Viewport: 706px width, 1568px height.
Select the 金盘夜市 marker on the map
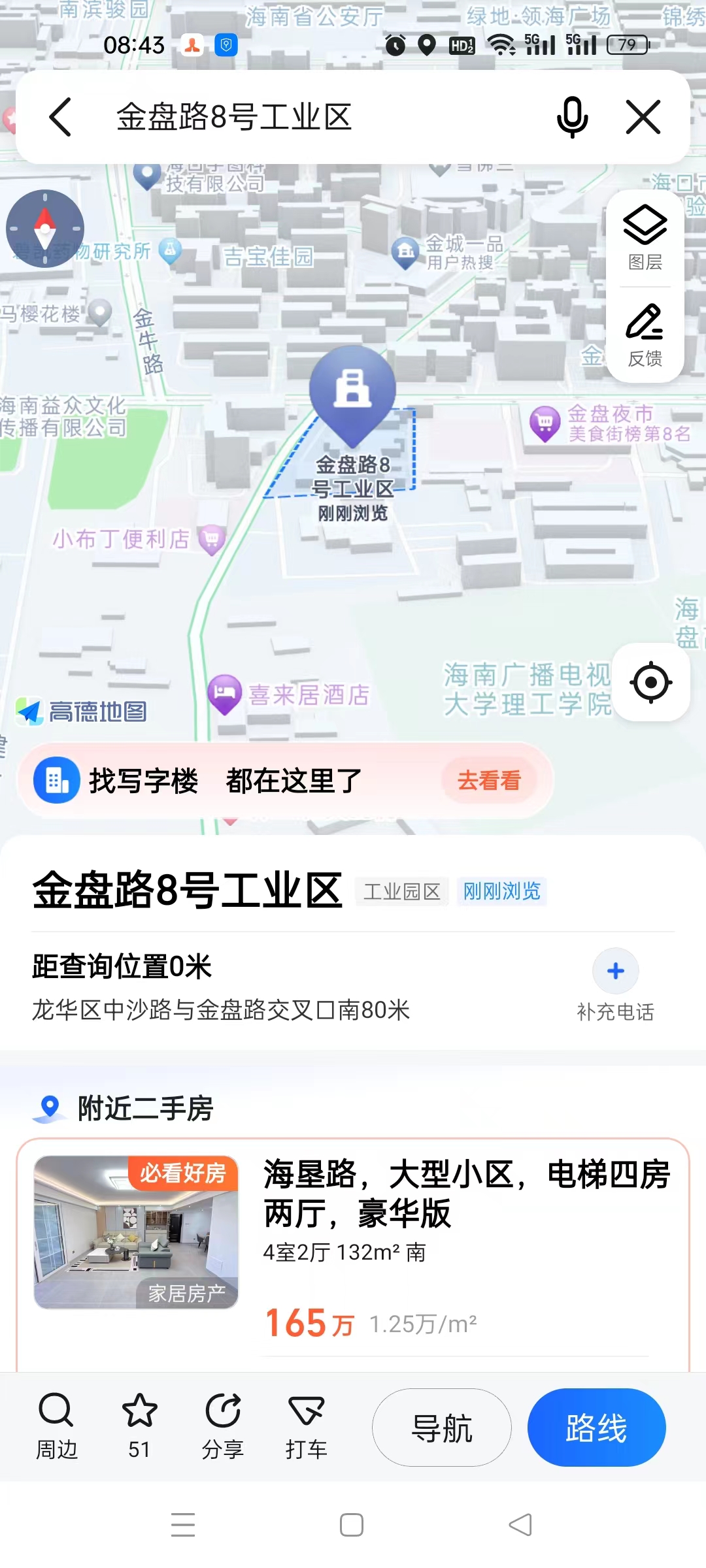545,423
